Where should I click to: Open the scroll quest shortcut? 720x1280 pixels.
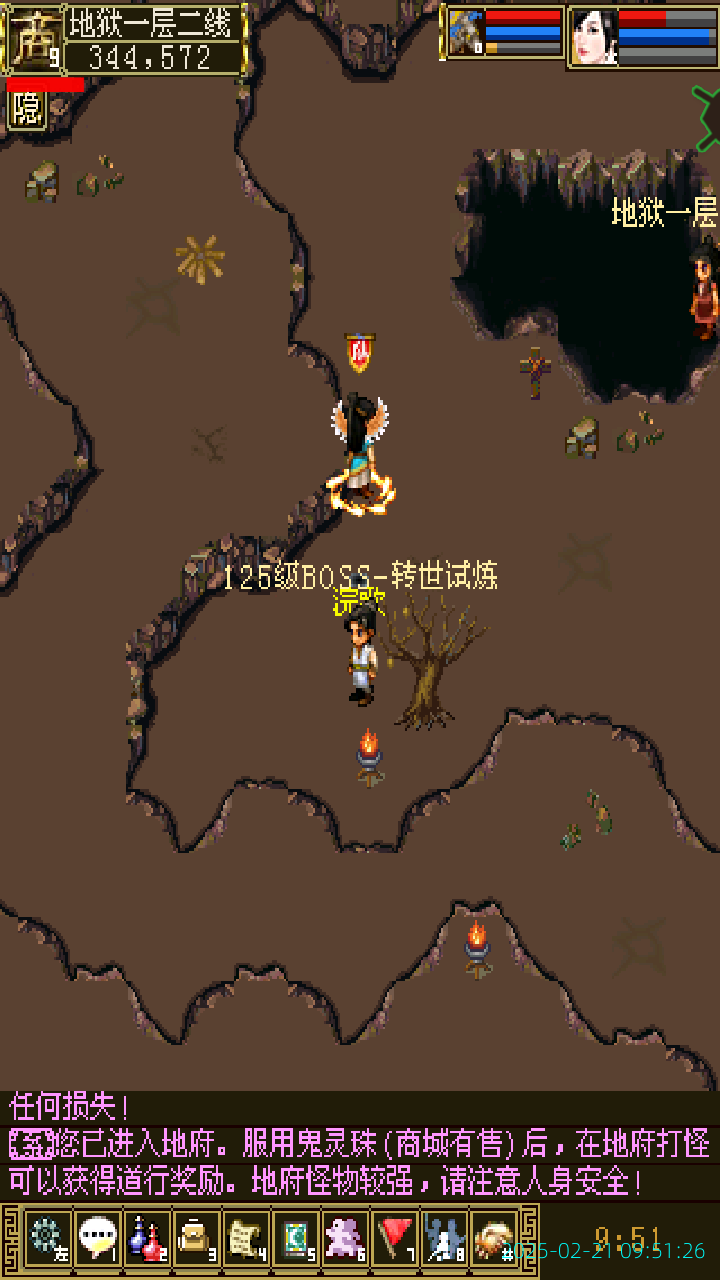245,1238
